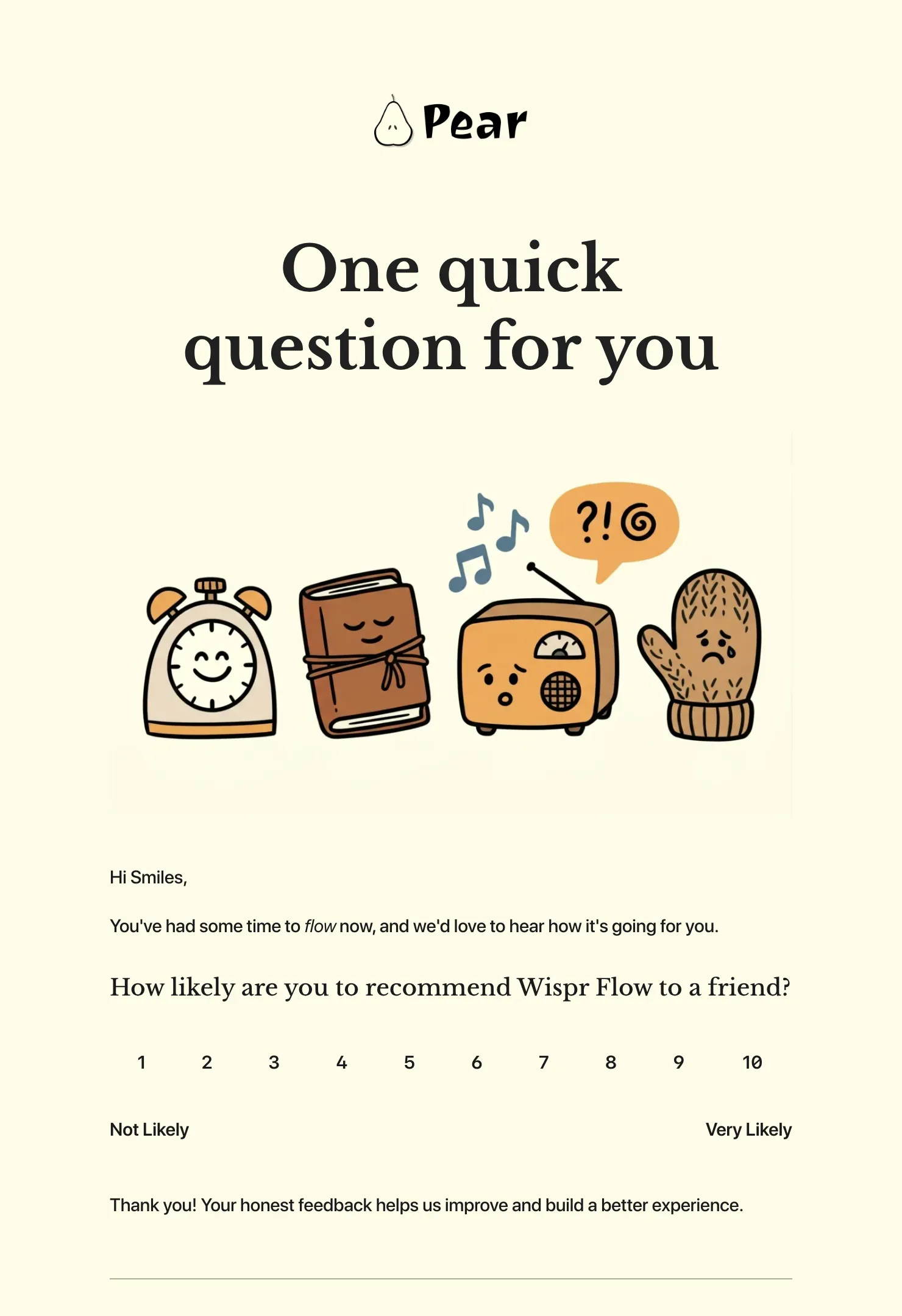902x1316 pixels.
Task: Rate Wispr Flow a 7
Action: click(x=544, y=1063)
